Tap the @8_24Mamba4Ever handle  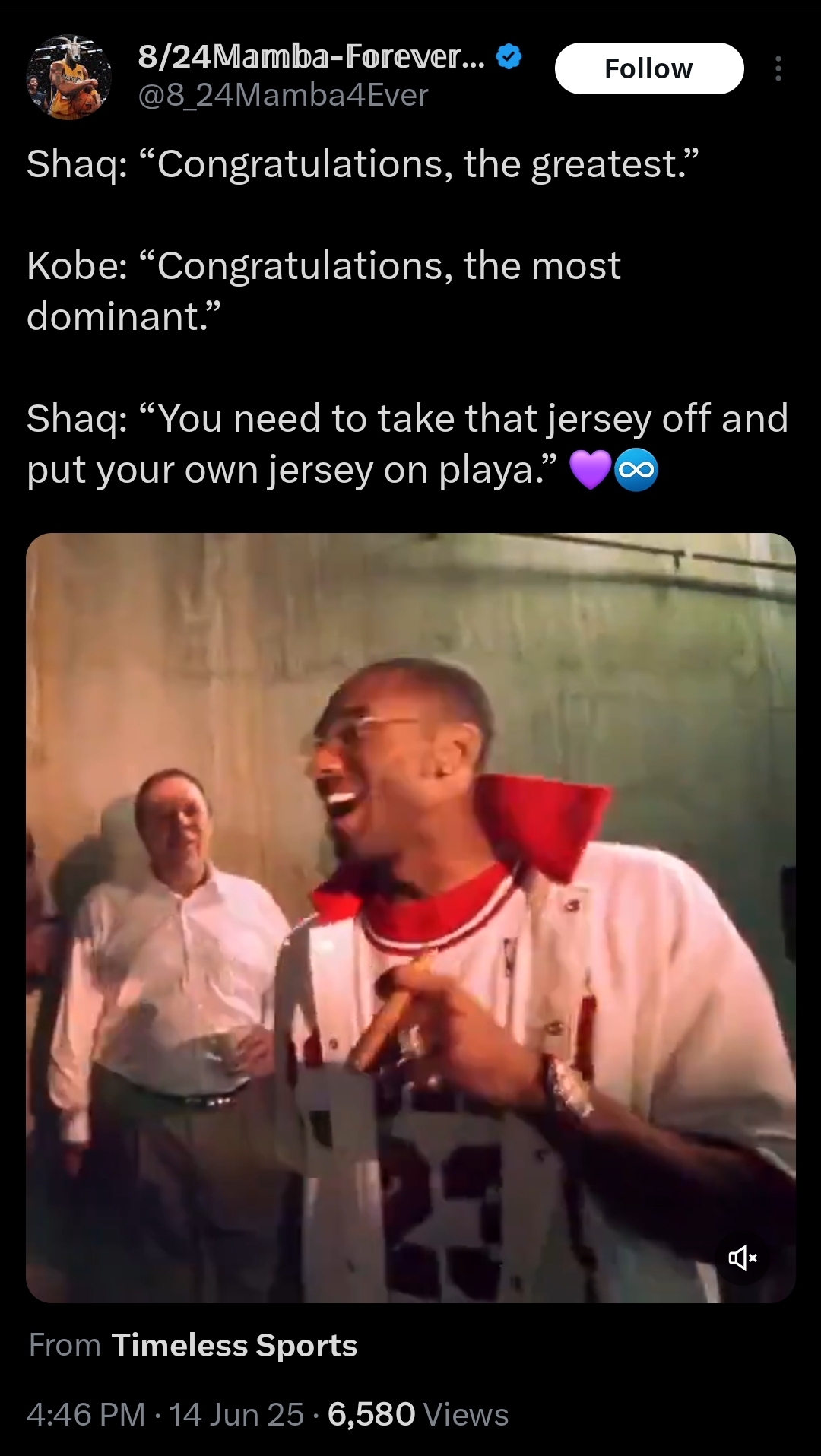283,95
